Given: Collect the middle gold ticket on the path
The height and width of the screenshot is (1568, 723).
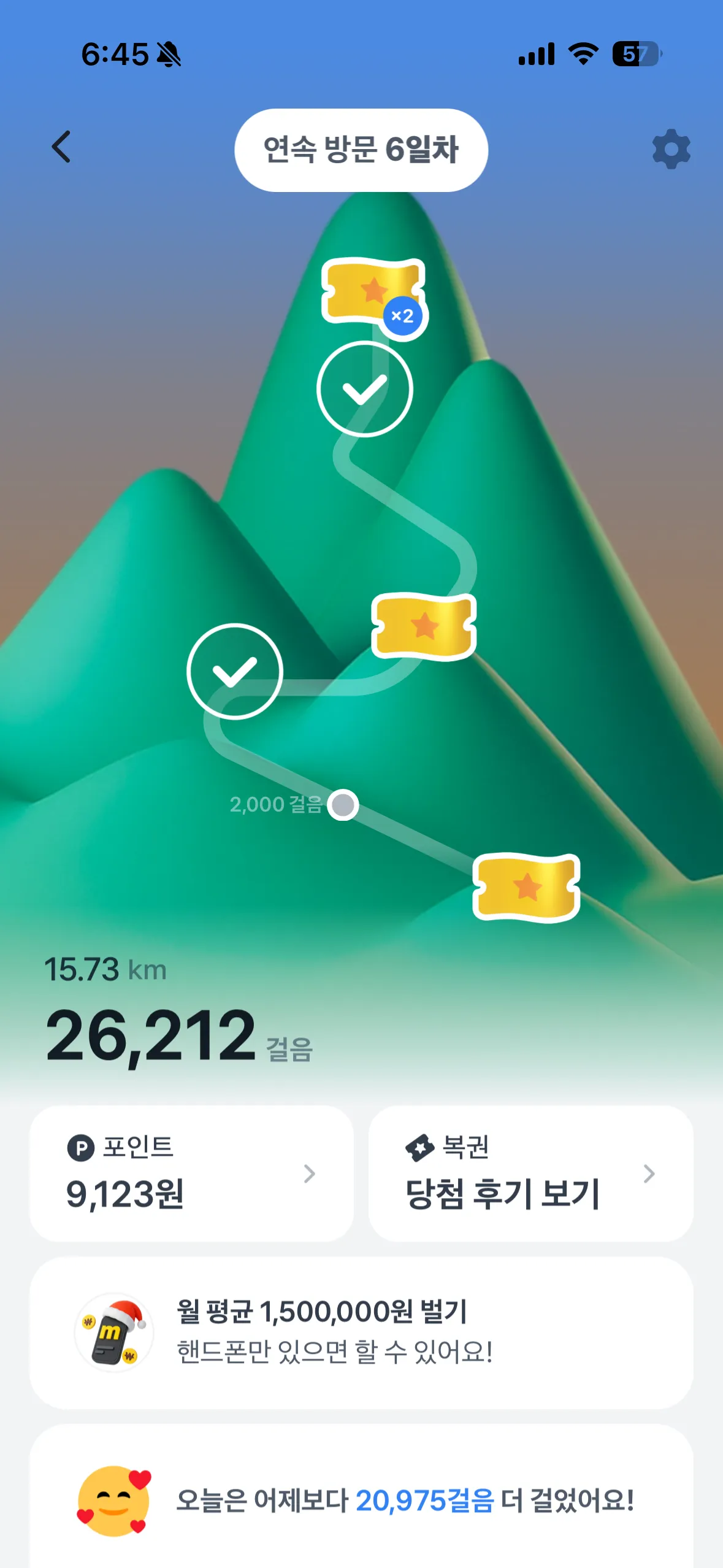Looking at the screenshot, I should coord(424,626).
